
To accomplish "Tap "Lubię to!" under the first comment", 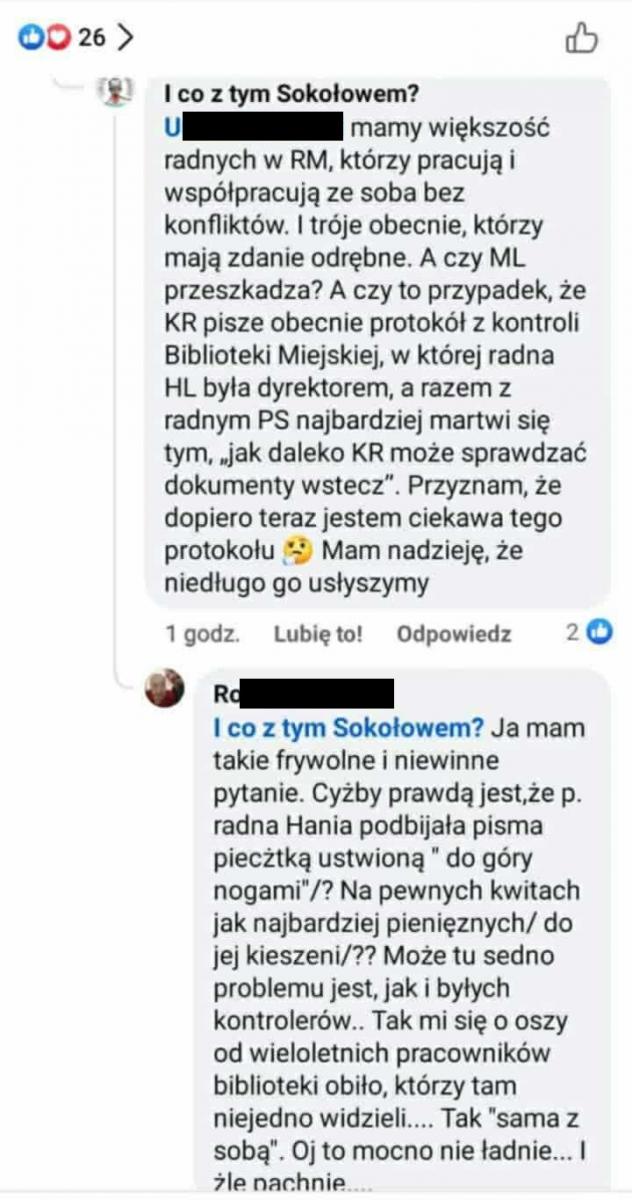I will (x=318, y=634).
